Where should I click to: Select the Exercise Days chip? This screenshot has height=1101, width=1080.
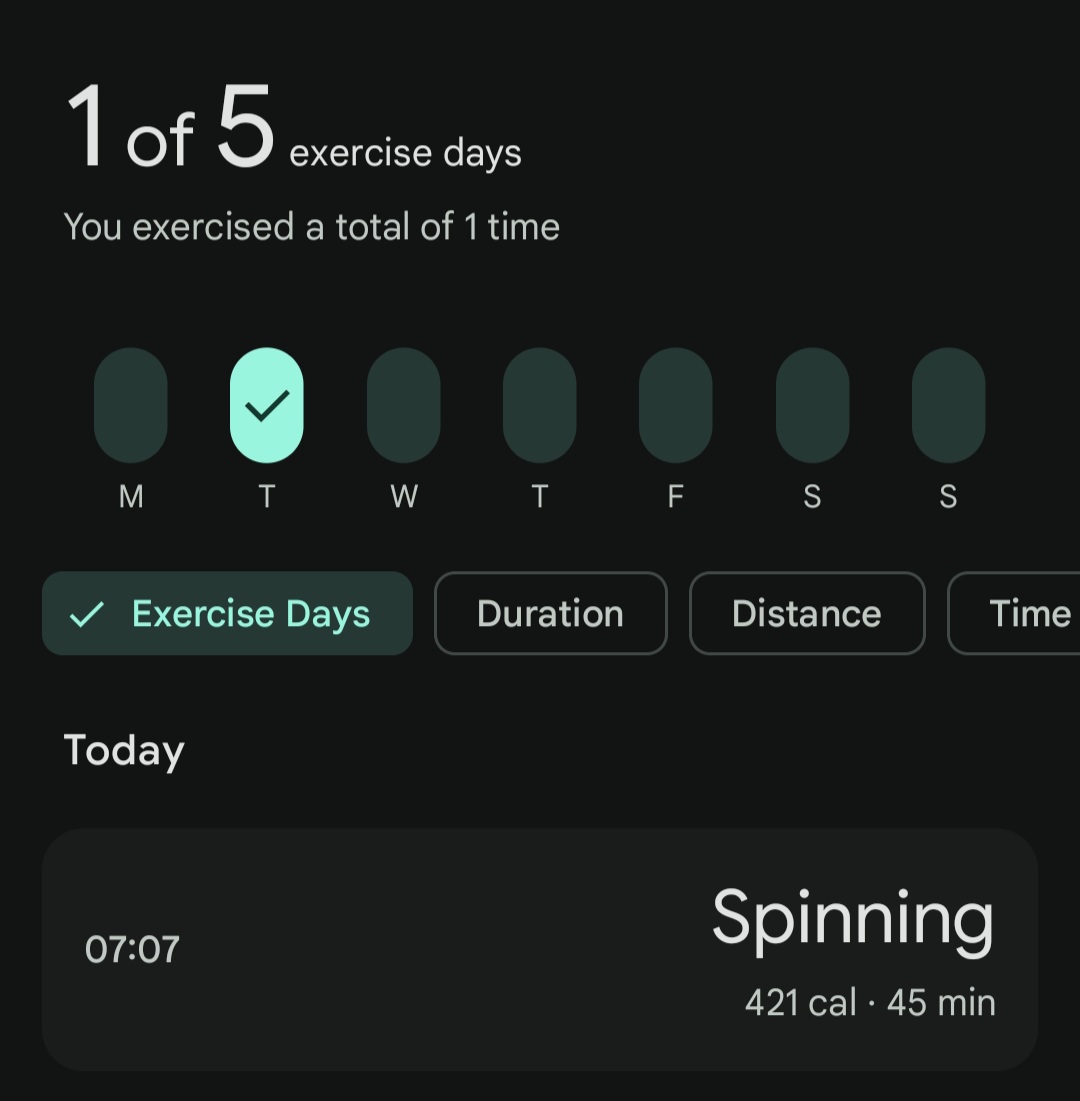pyautogui.click(x=227, y=613)
